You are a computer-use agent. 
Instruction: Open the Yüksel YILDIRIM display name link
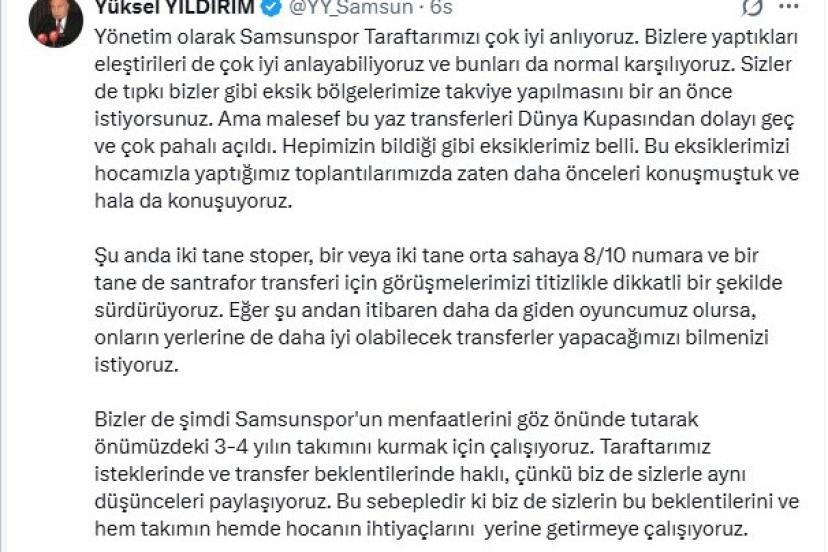pos(174,7)
